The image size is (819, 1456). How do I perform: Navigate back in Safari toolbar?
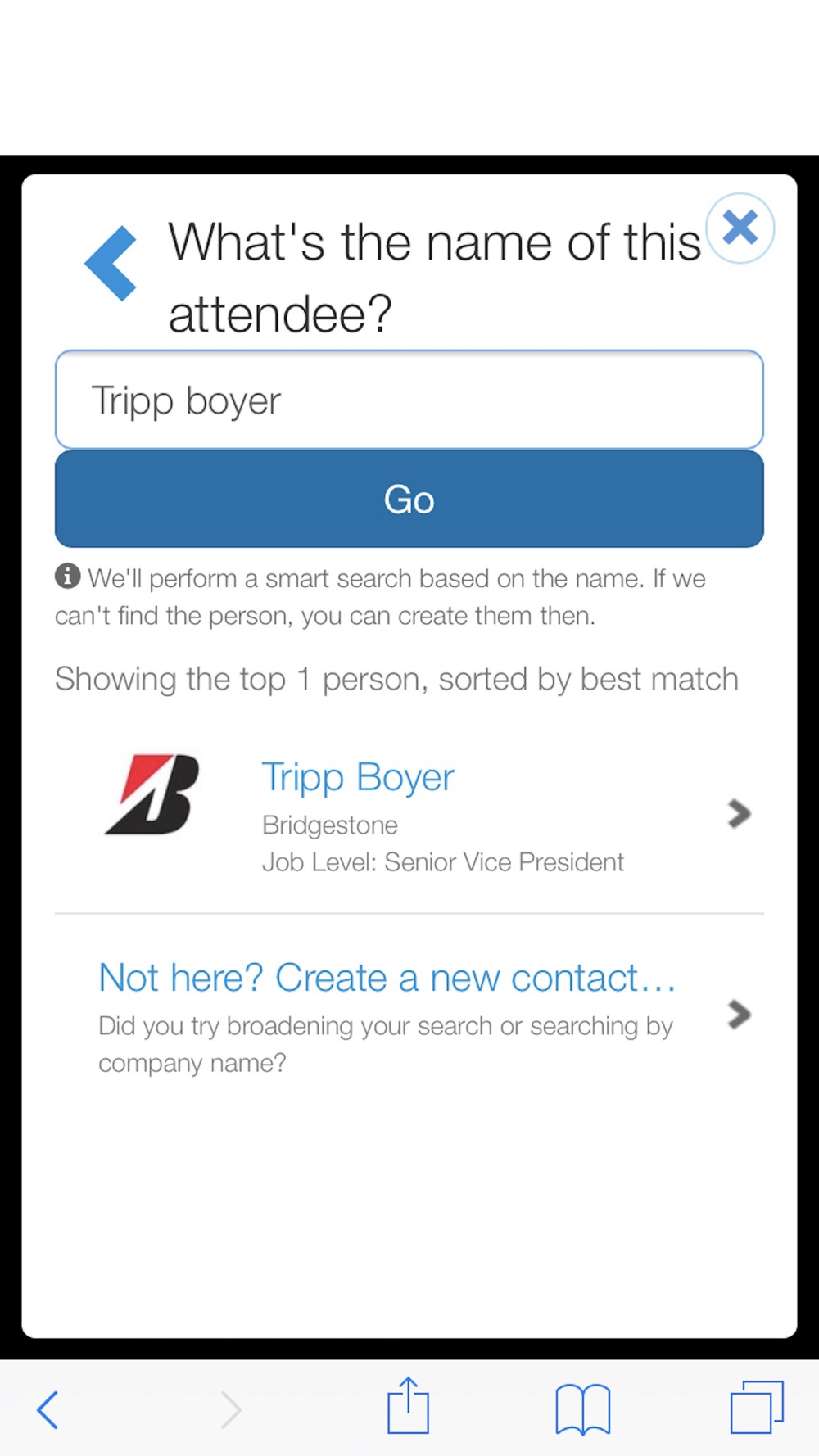coord(48,1410)
